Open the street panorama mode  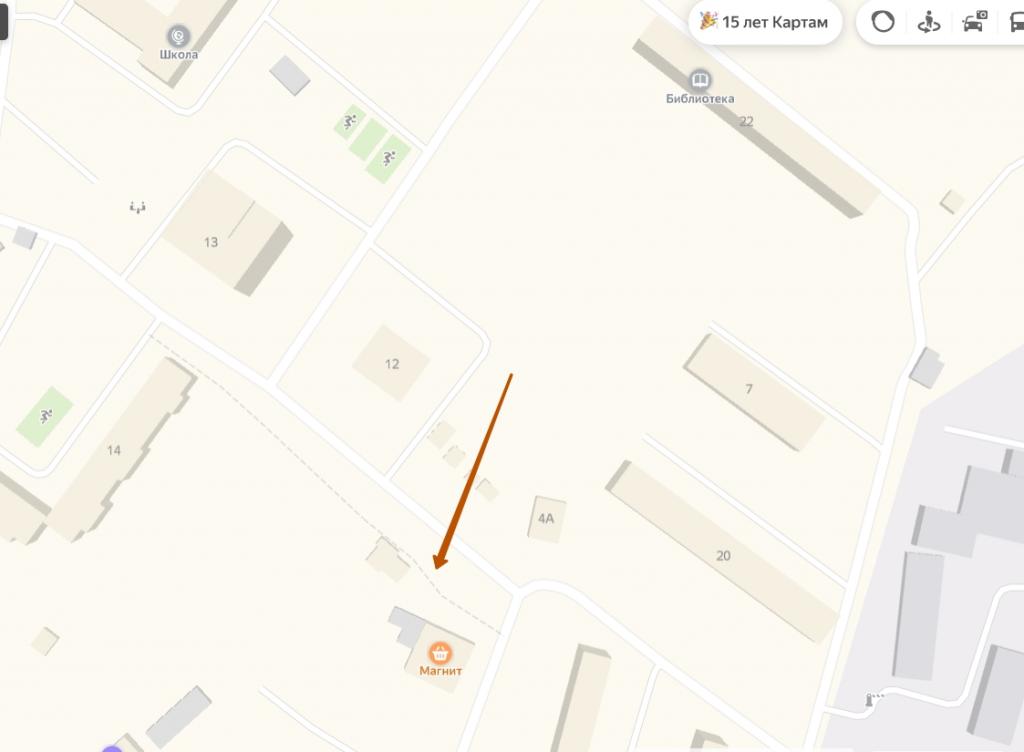click(x=930, y=22)
